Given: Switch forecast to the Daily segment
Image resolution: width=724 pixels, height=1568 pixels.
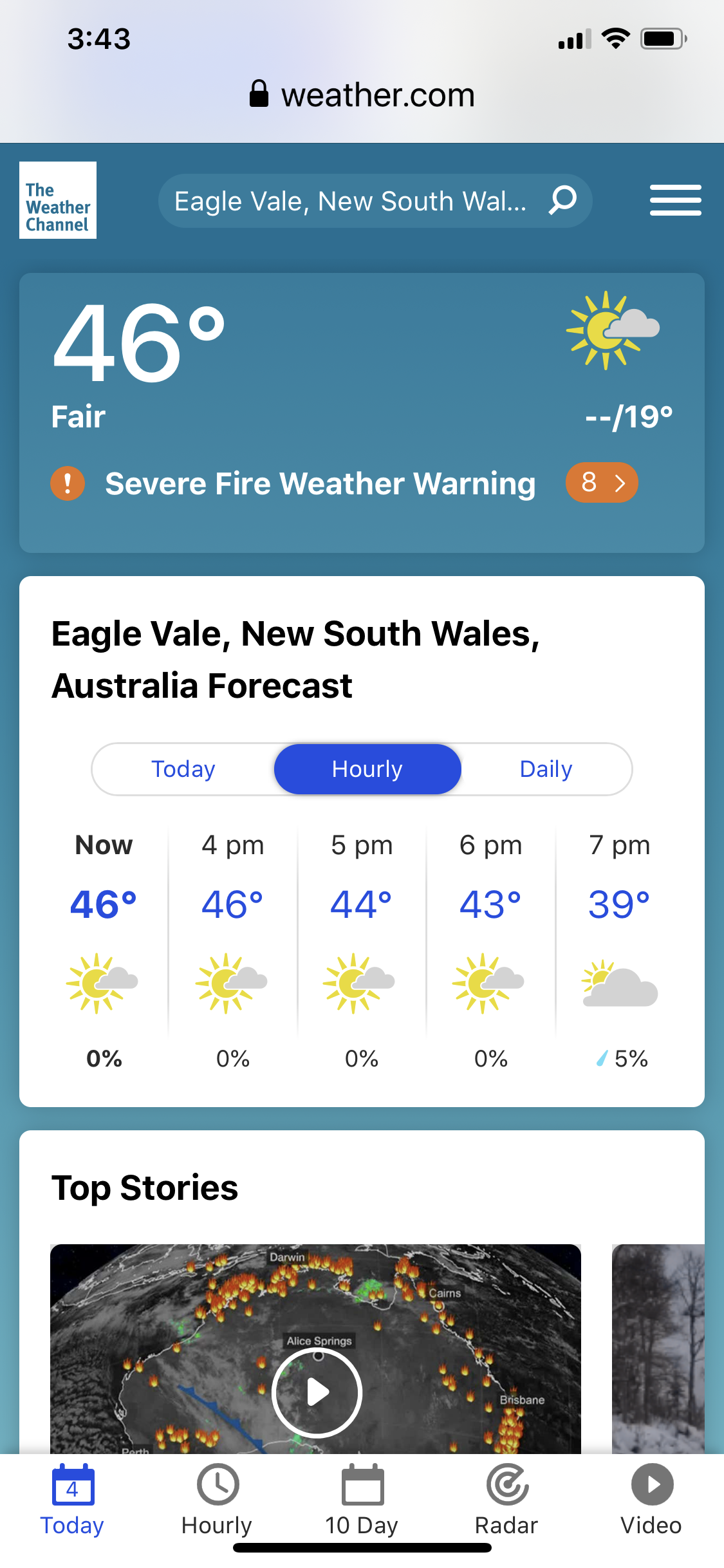Looking at the screenshot, I should click(x=546, y=769).
